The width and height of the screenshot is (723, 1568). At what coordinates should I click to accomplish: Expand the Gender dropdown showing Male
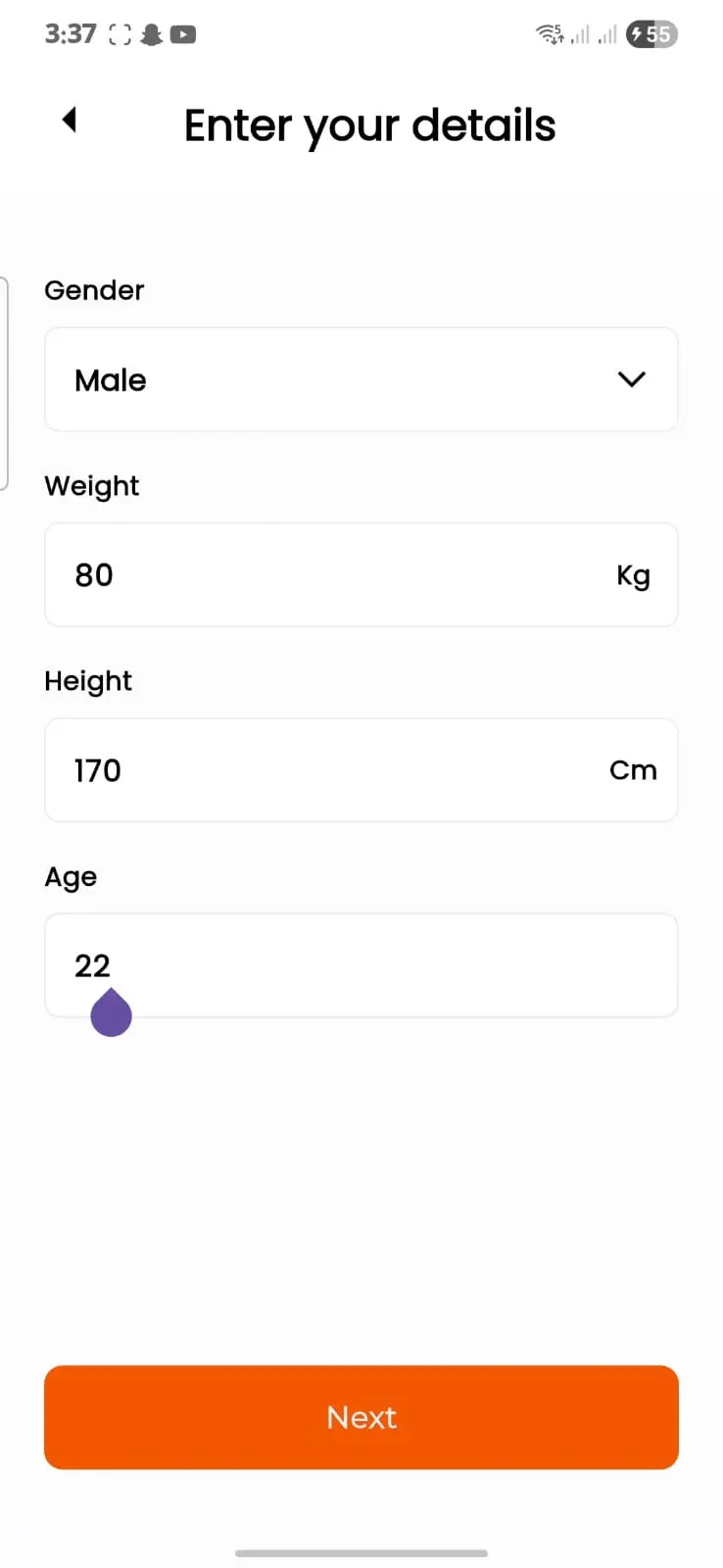click(x=361, y=379)
